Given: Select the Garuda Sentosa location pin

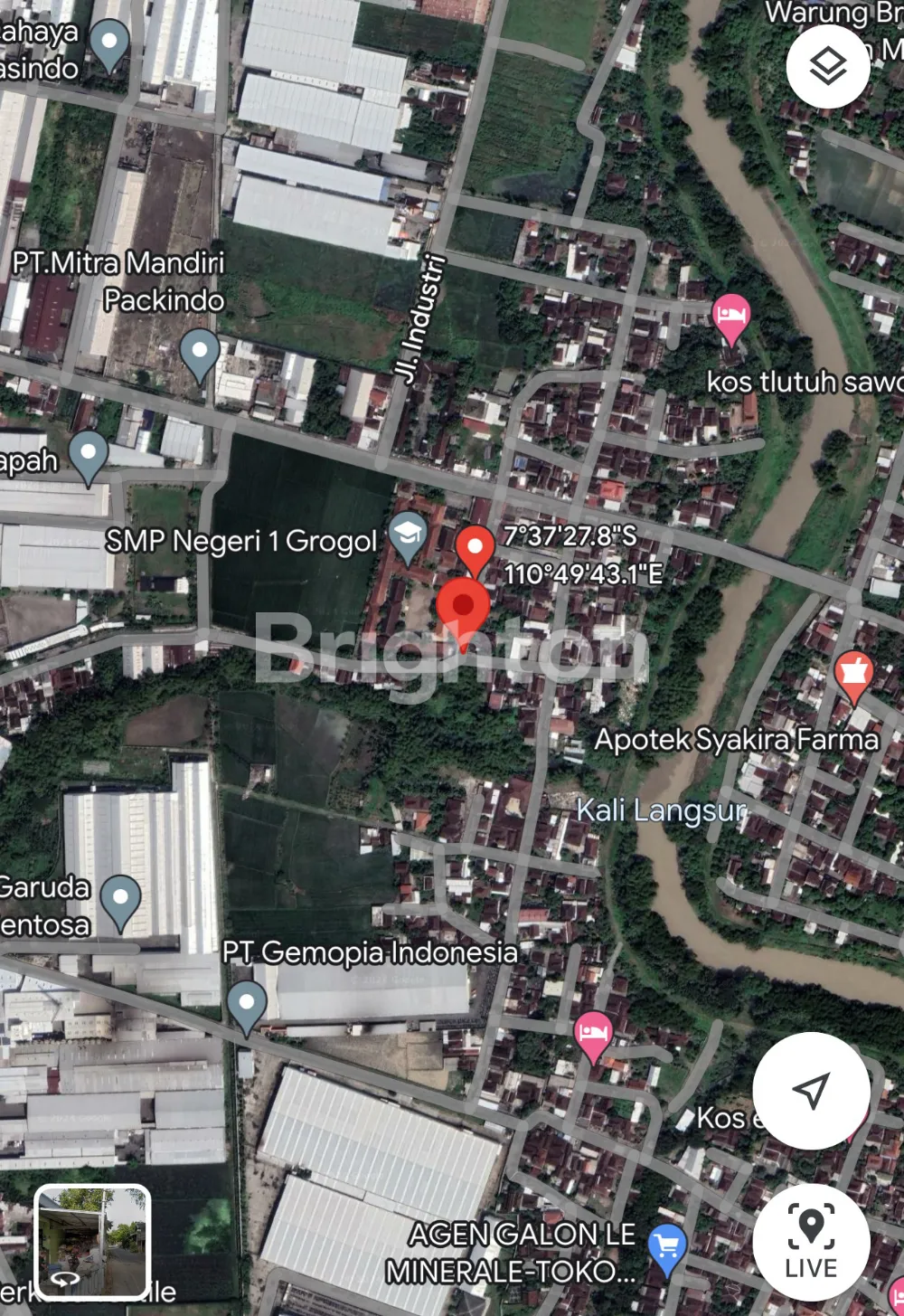Looking at the screenshot, I should coord(120,900).
